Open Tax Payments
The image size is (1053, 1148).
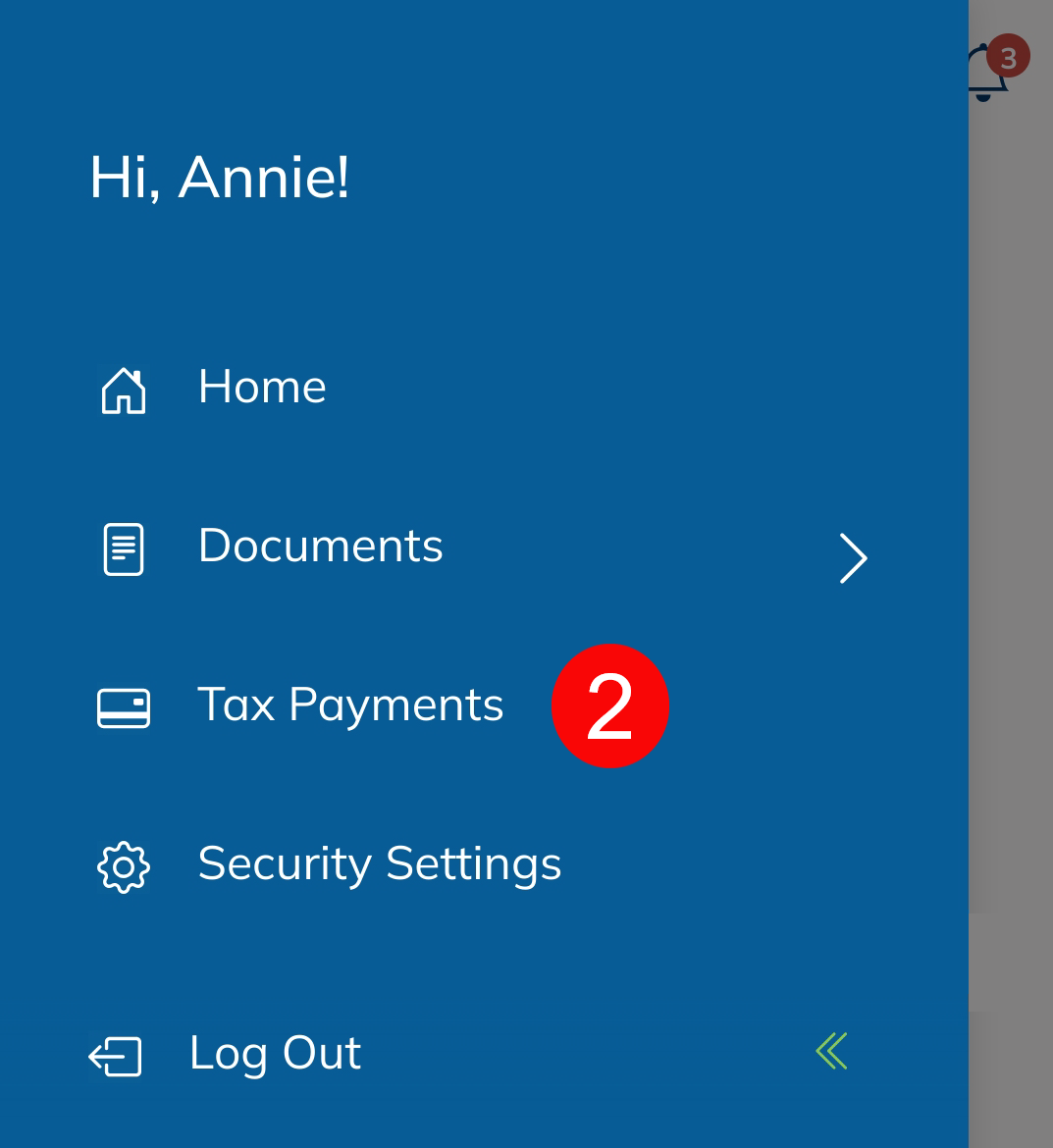pos(349,705)
